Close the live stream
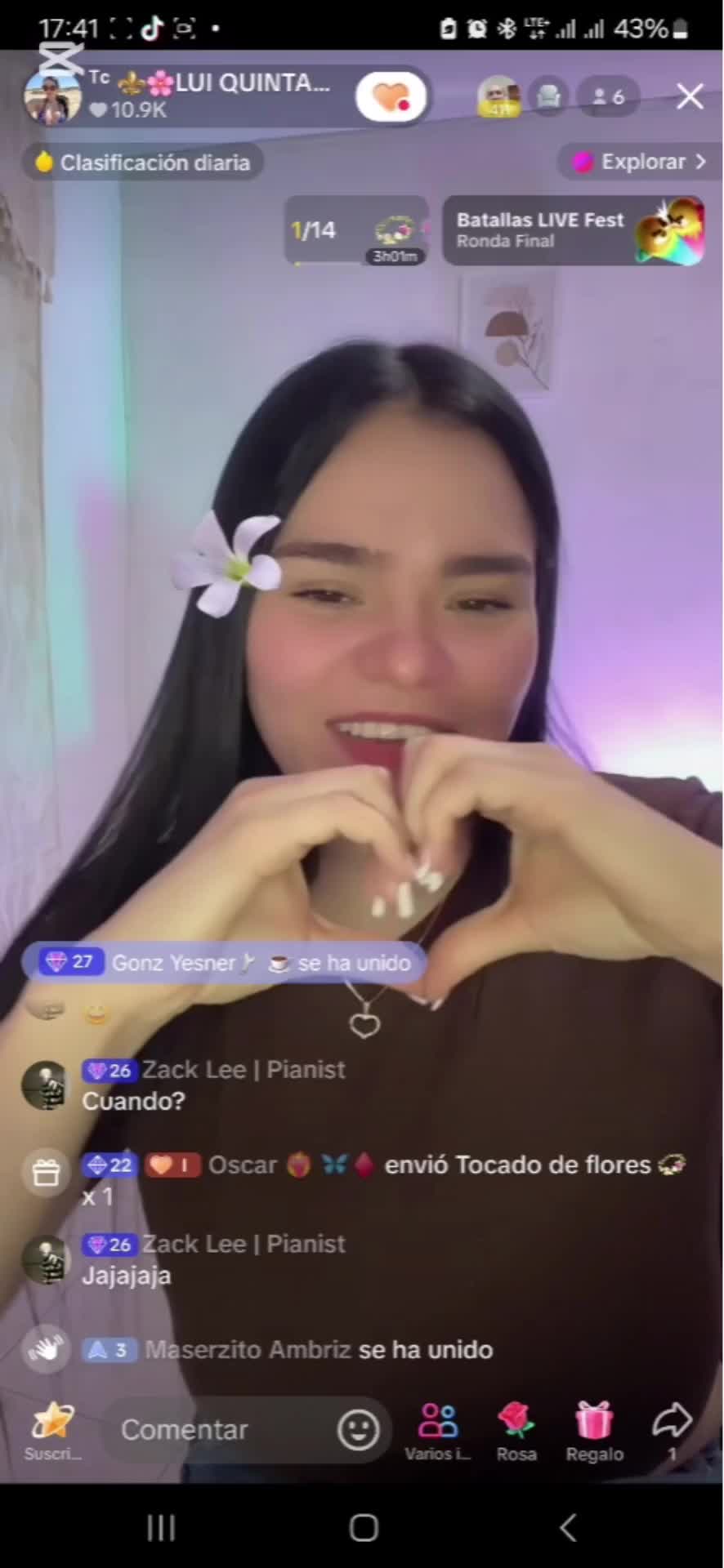This screenshot has height=1568, width=724. (690, 96)
